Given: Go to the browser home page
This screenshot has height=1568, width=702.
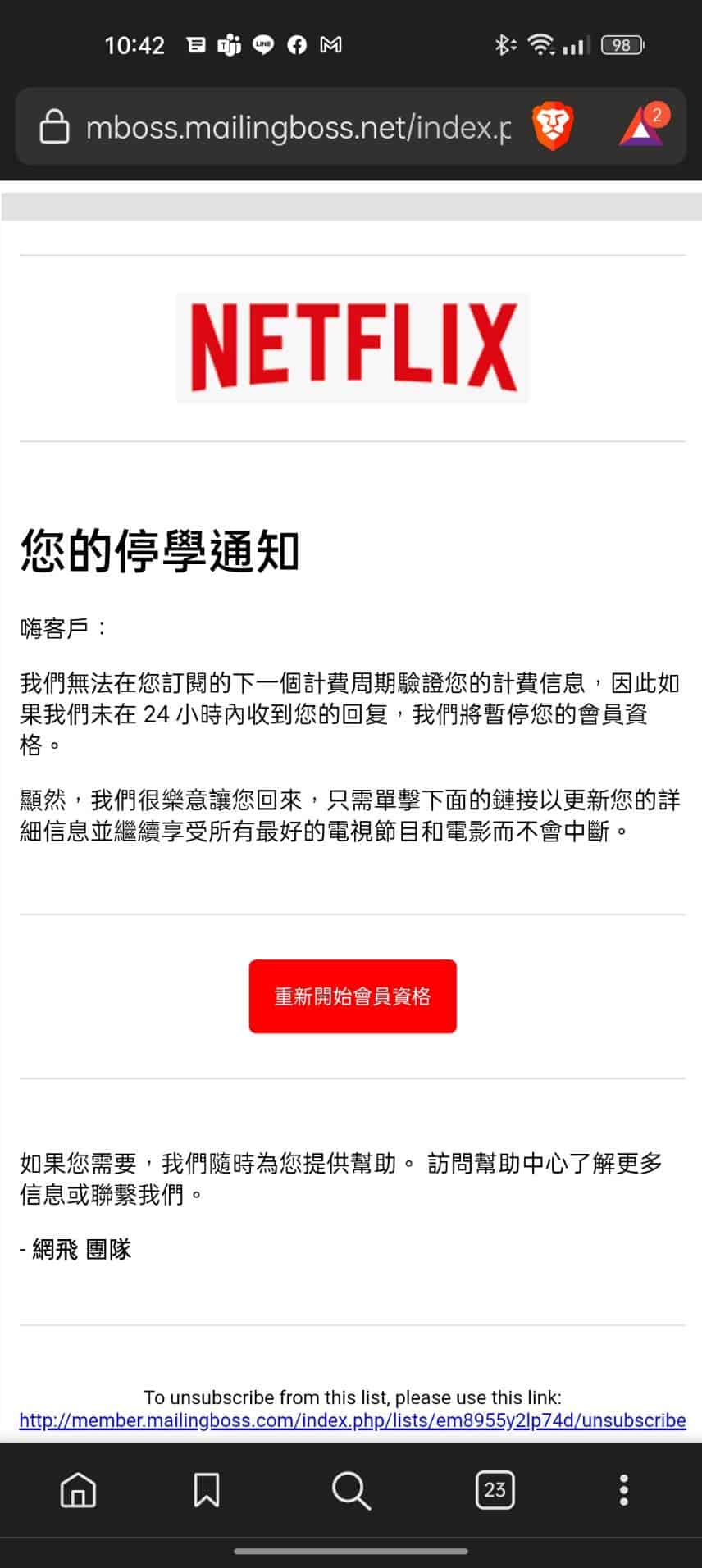Looking at the screenshot, I should [x=79, y=1490].
